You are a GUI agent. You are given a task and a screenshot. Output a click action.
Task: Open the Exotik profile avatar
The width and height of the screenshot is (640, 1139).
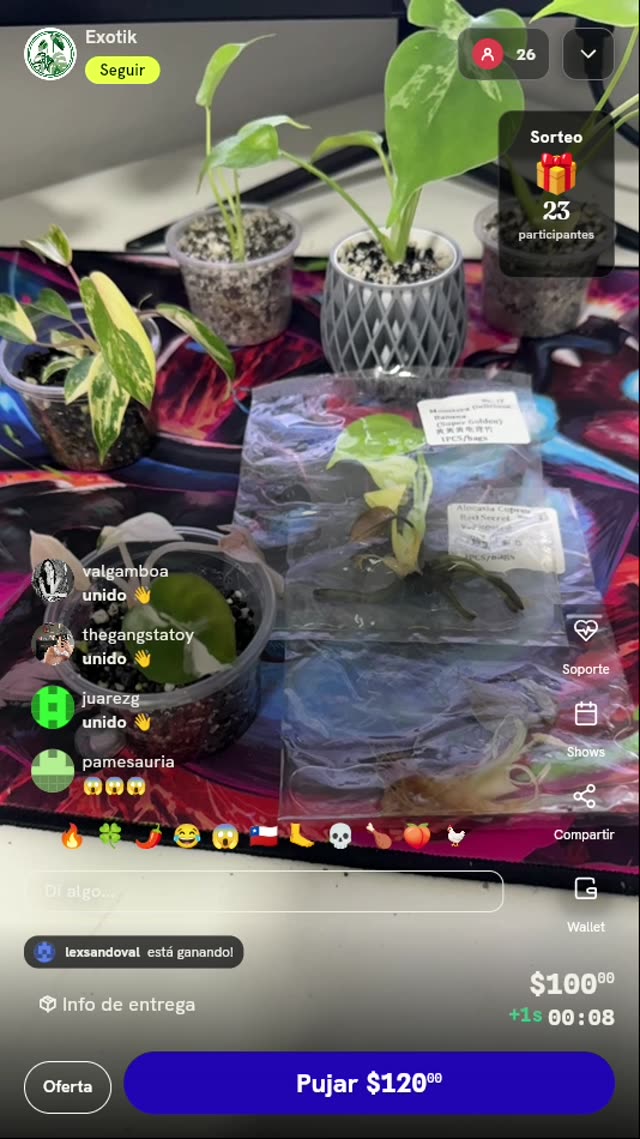[50, 54]
